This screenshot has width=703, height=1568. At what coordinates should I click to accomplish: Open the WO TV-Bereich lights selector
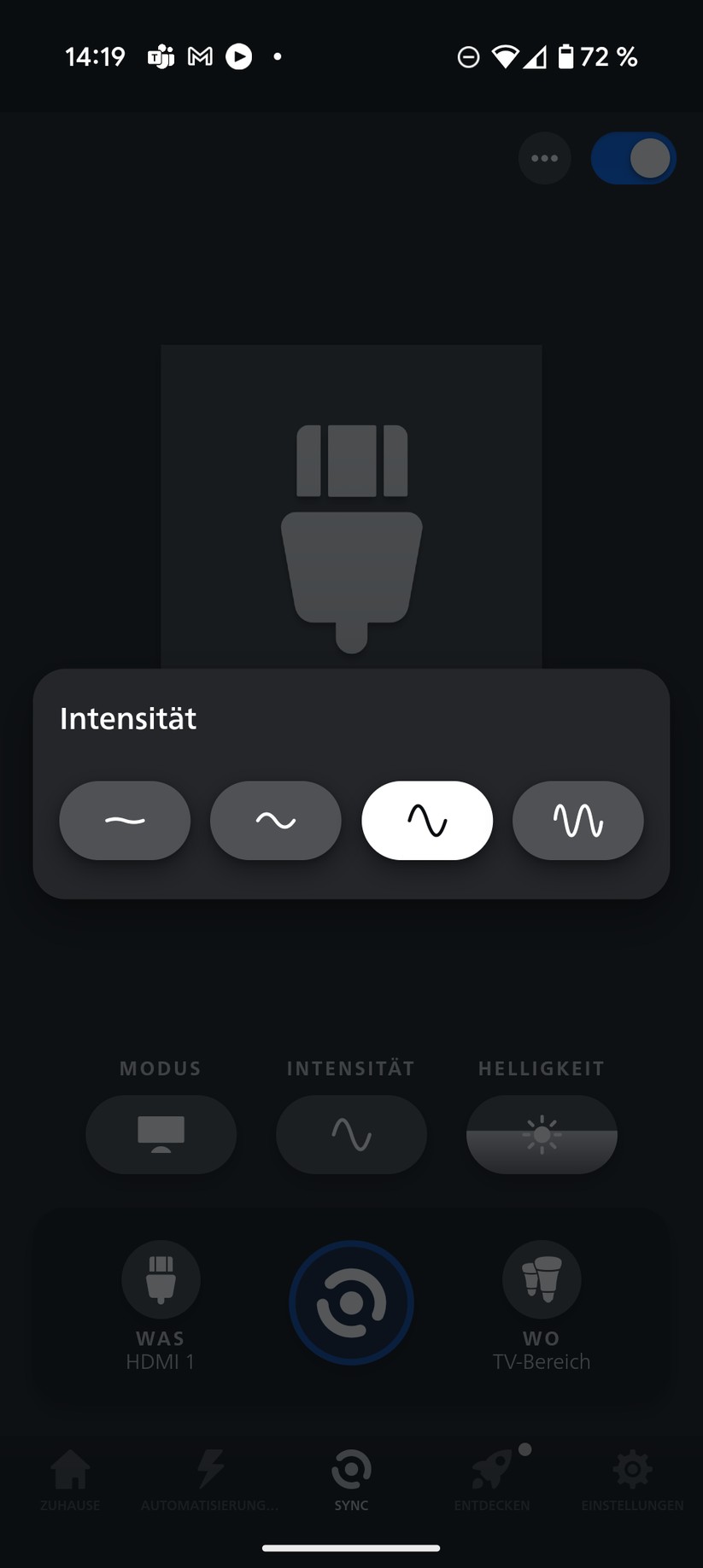click(x=542, y=1278)
